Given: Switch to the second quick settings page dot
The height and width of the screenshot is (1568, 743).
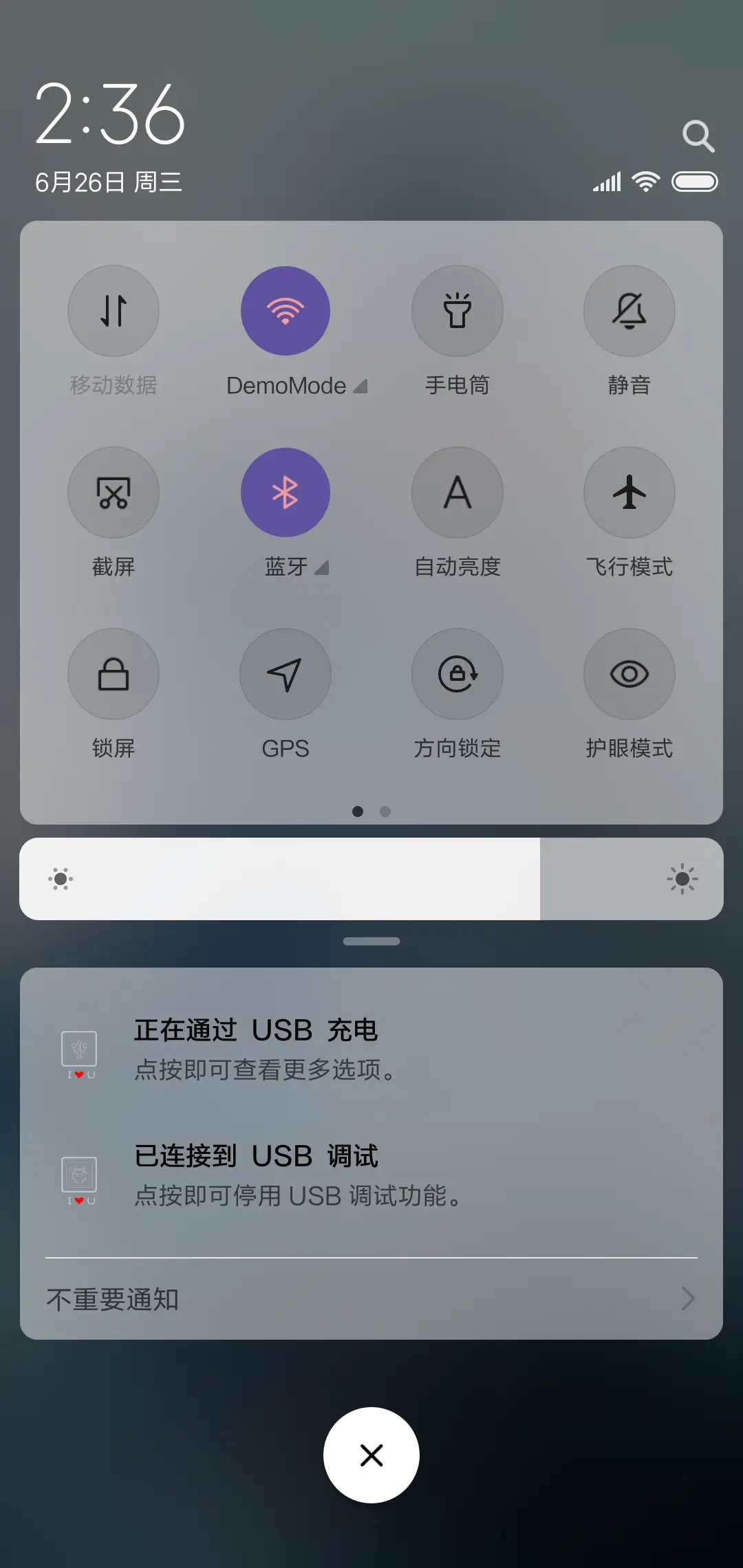Looking at the screenshot, I should 385,812.
